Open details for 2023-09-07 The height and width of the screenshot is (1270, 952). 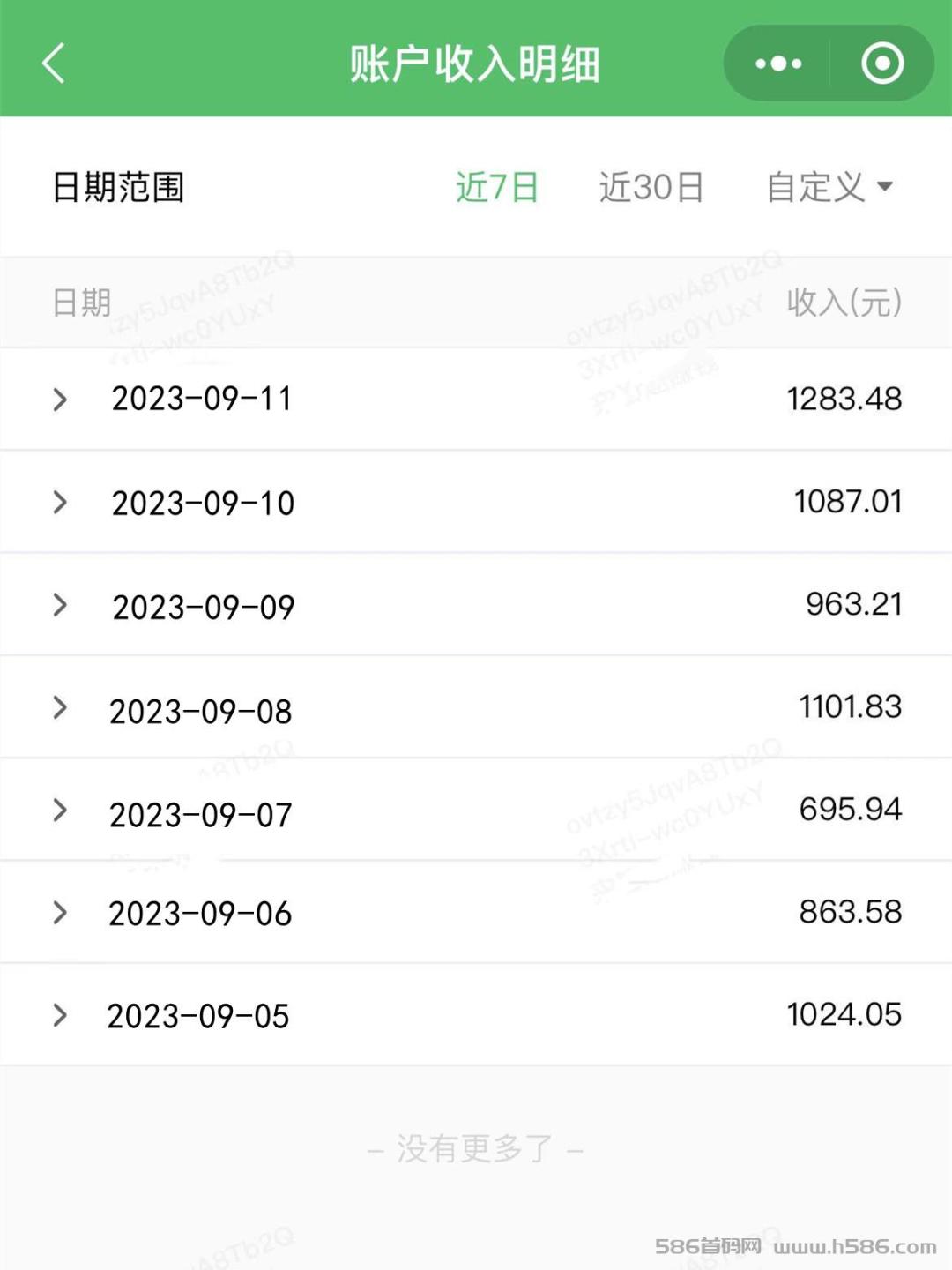point(61,811)
